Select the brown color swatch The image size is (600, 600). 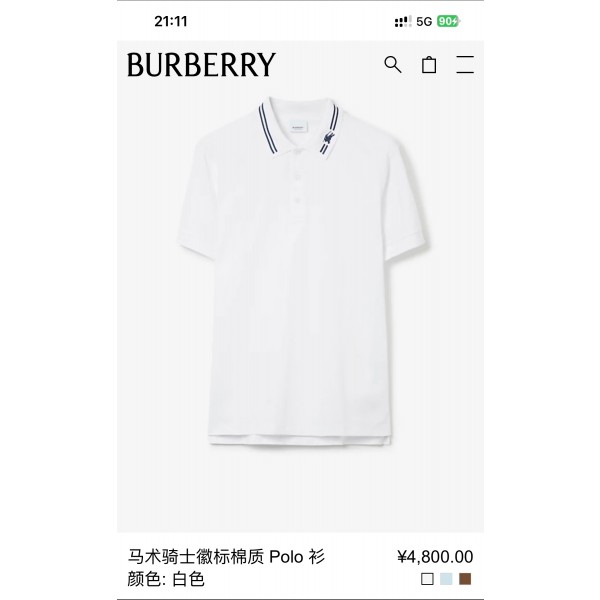pyautogui.click(x=465, y=578)
